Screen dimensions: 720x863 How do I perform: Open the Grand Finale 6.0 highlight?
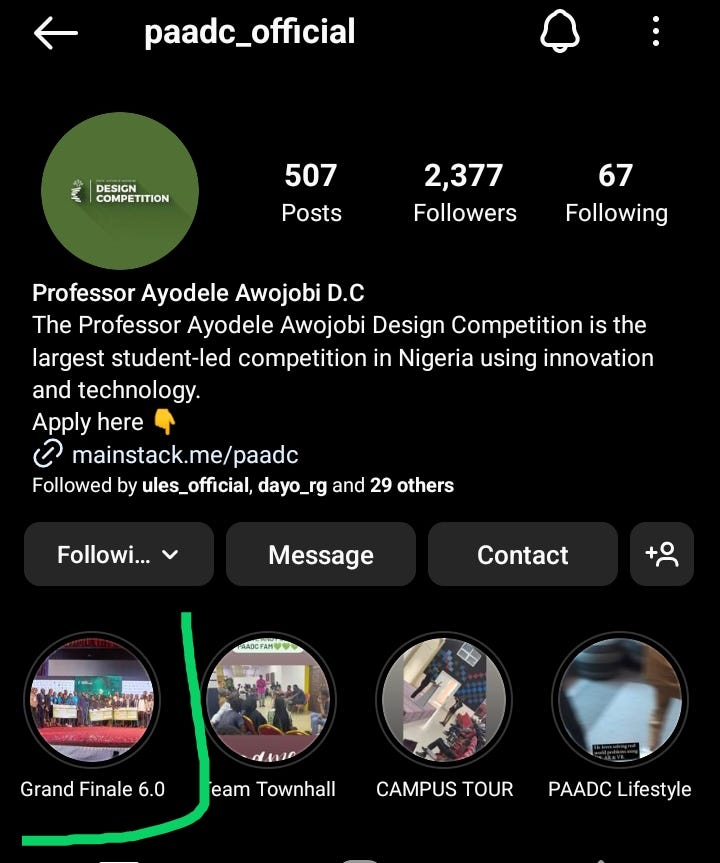(x=92, y=700)
